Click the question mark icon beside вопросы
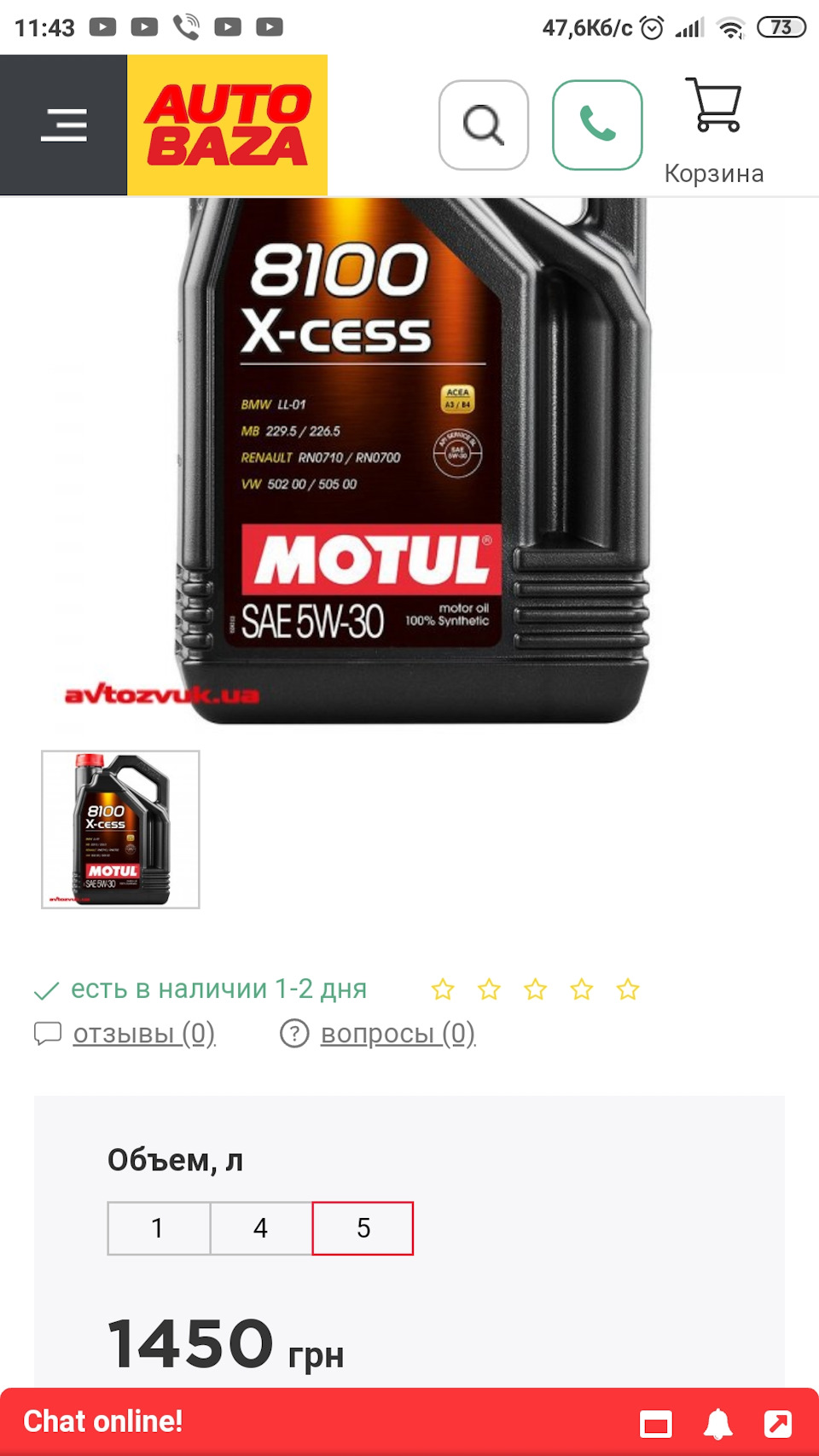Viewport: 819px width, 1456px height. click(296, 1034)
